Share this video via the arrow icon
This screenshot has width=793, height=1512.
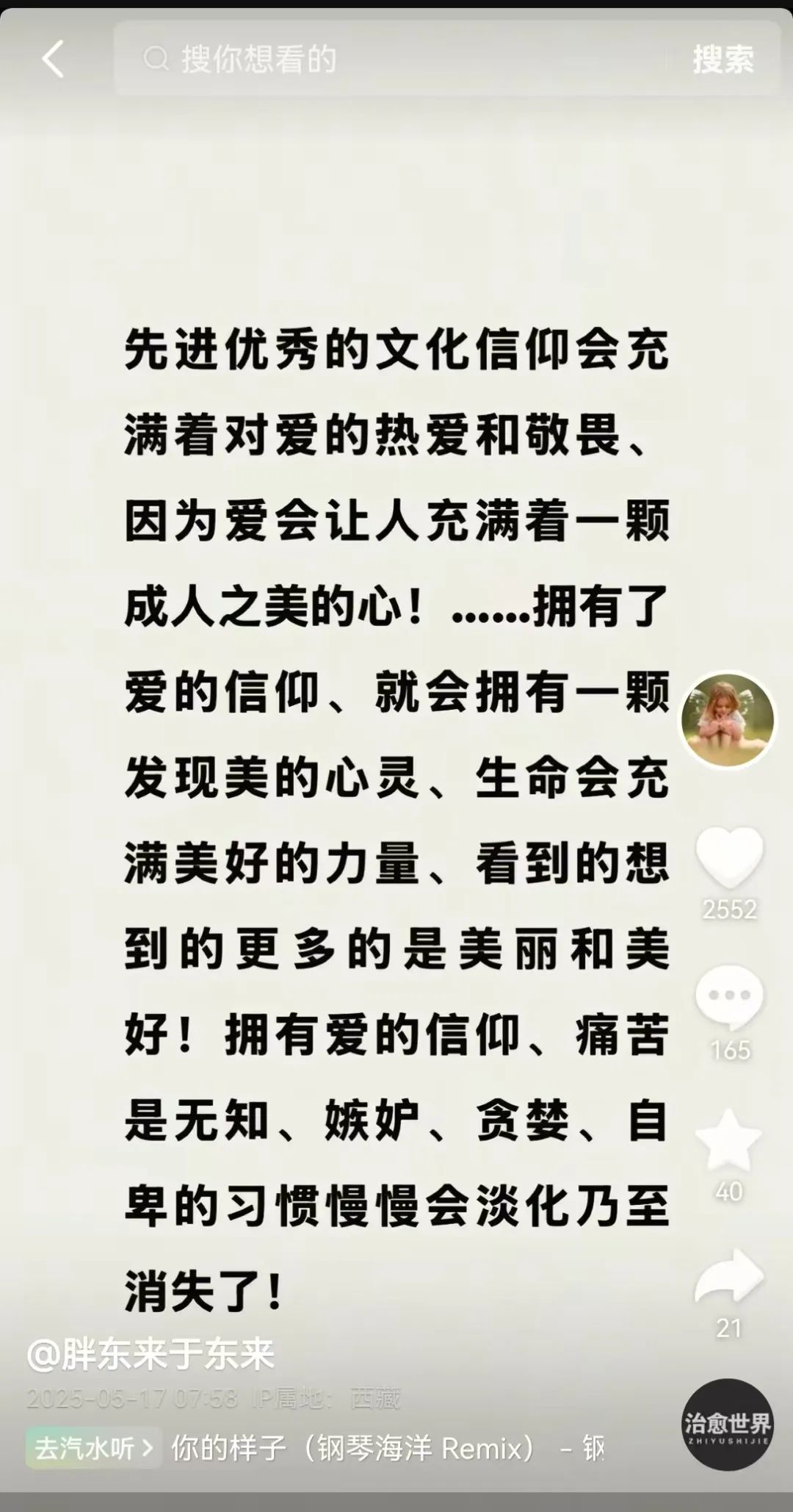[729, 1276]
